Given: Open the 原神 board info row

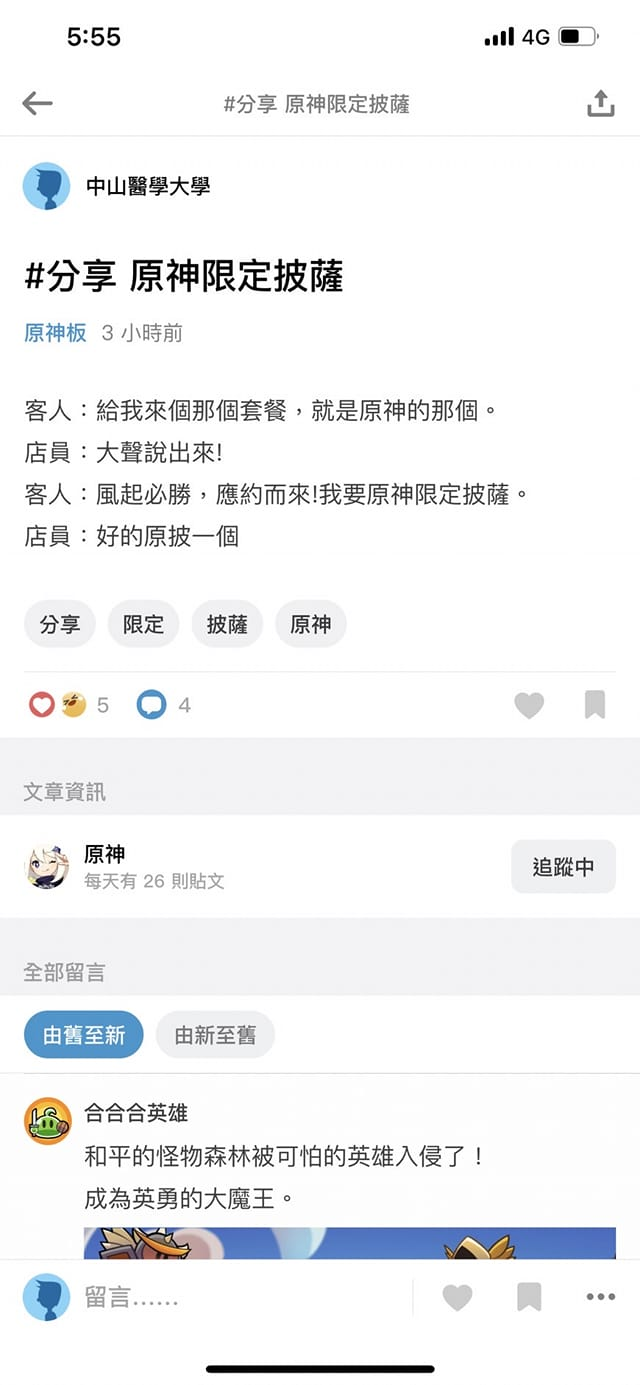Looking at the screenshot, I should point(250,866).
